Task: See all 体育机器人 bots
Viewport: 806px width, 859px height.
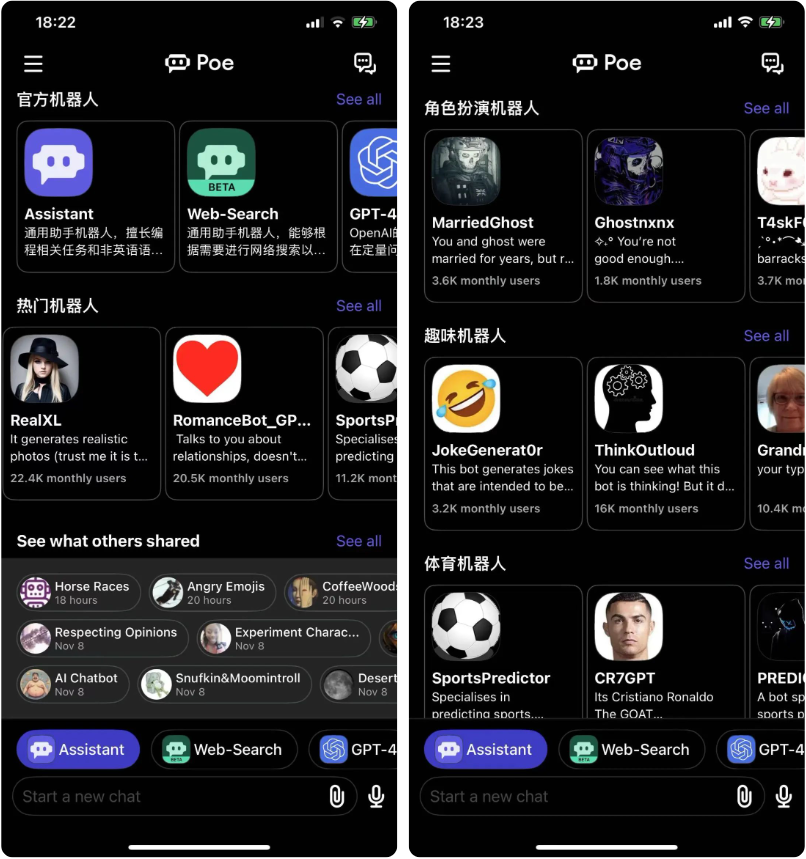Action: (x=766, y=564)
